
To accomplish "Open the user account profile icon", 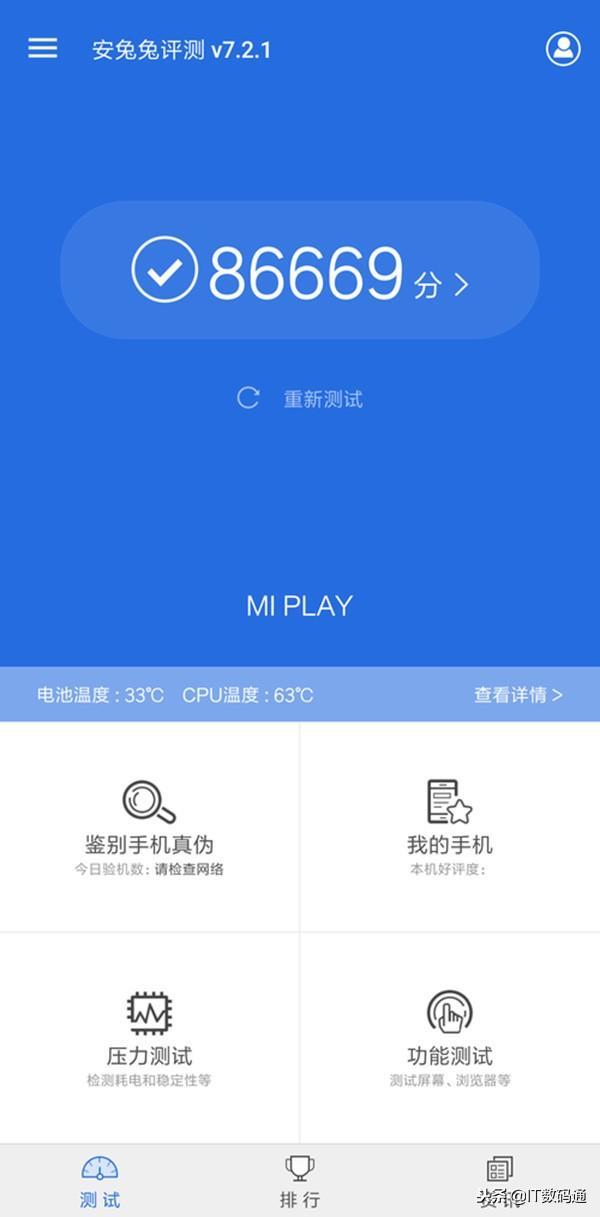I will pos(563,48).
